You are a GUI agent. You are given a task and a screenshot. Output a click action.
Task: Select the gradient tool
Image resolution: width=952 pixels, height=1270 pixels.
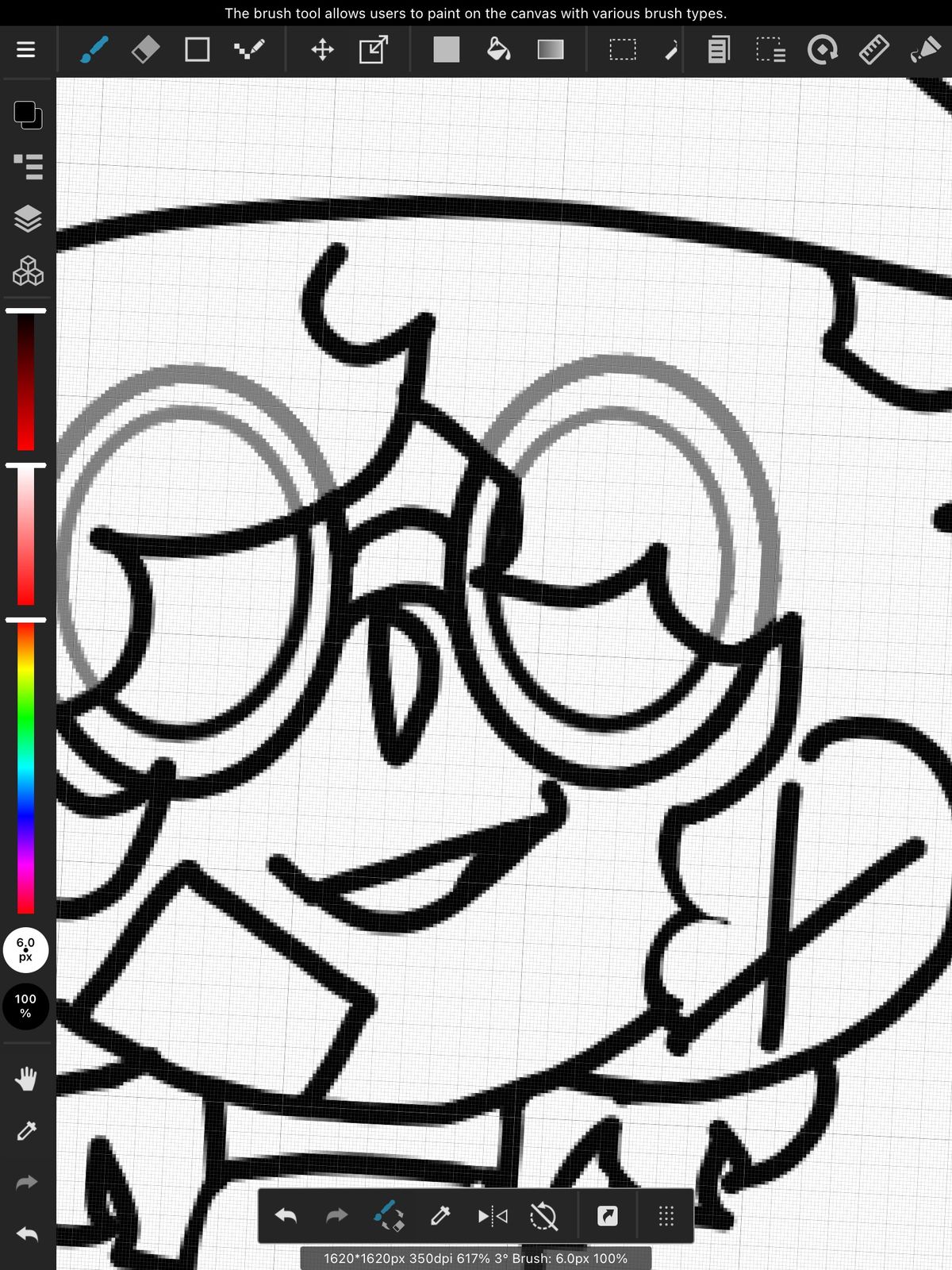point(551,50)
